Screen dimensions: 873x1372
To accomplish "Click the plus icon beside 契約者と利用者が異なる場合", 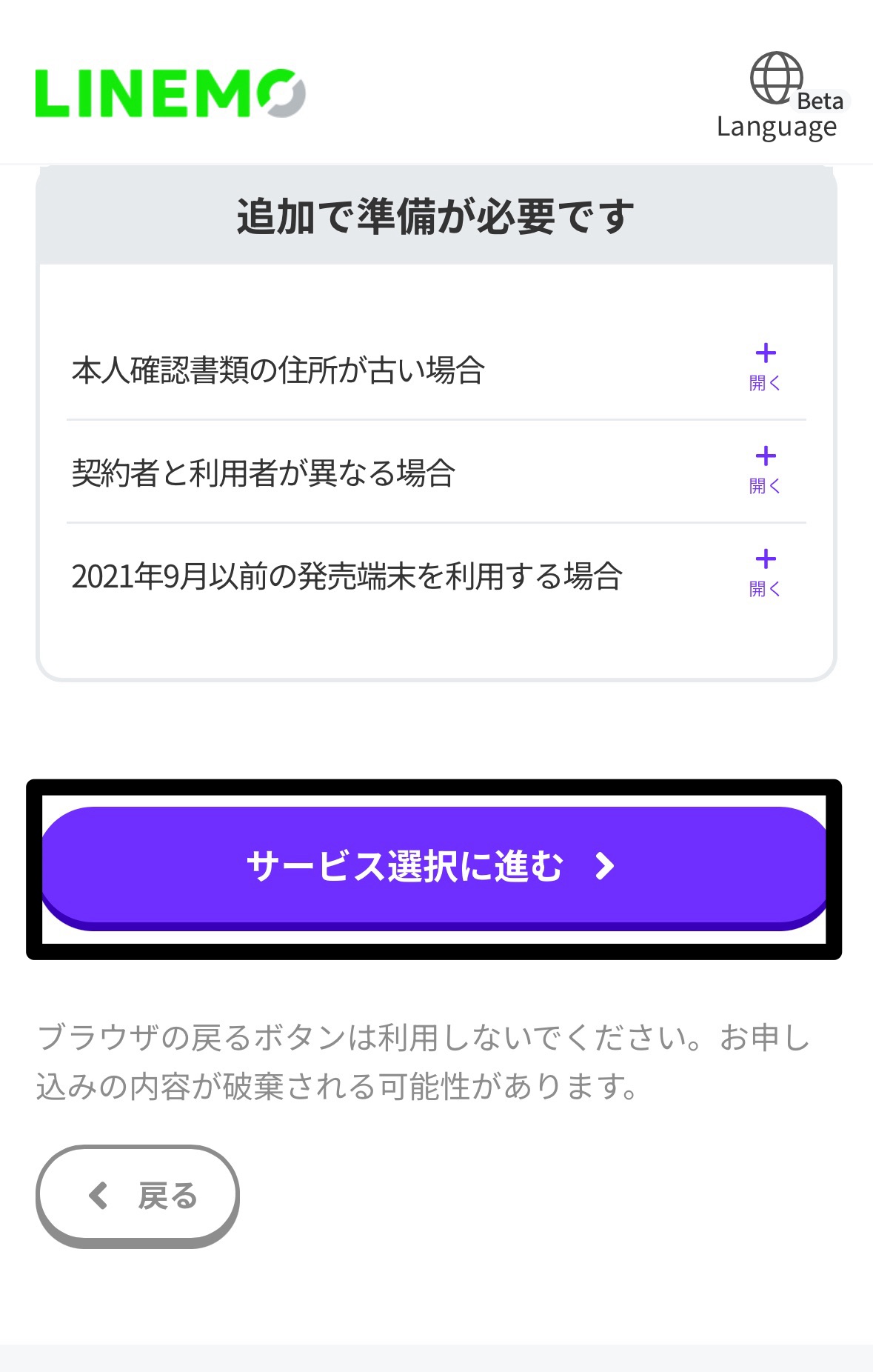I will tap(764, 457).
